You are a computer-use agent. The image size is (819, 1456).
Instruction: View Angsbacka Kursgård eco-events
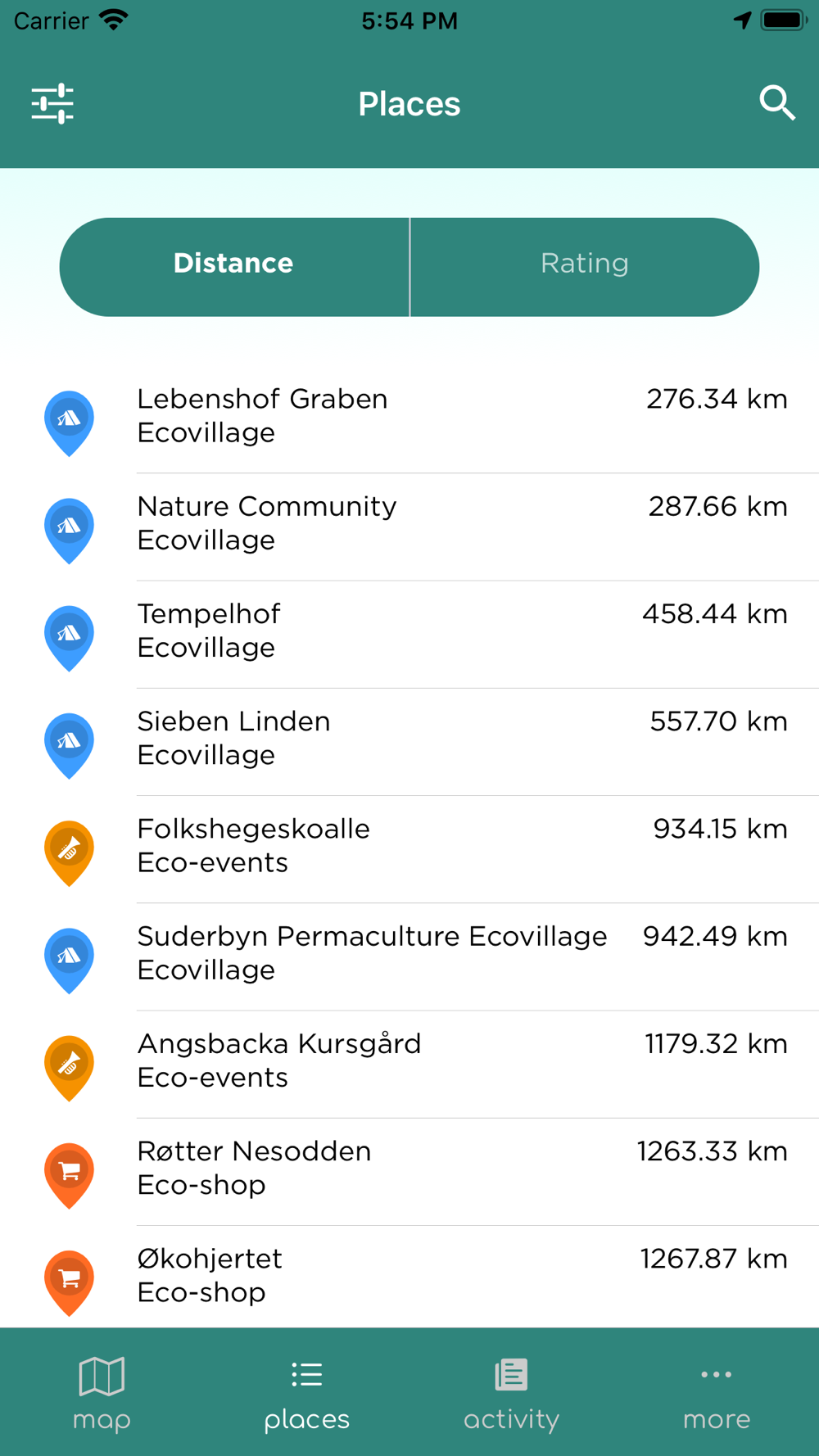[x=409, y=1063]
